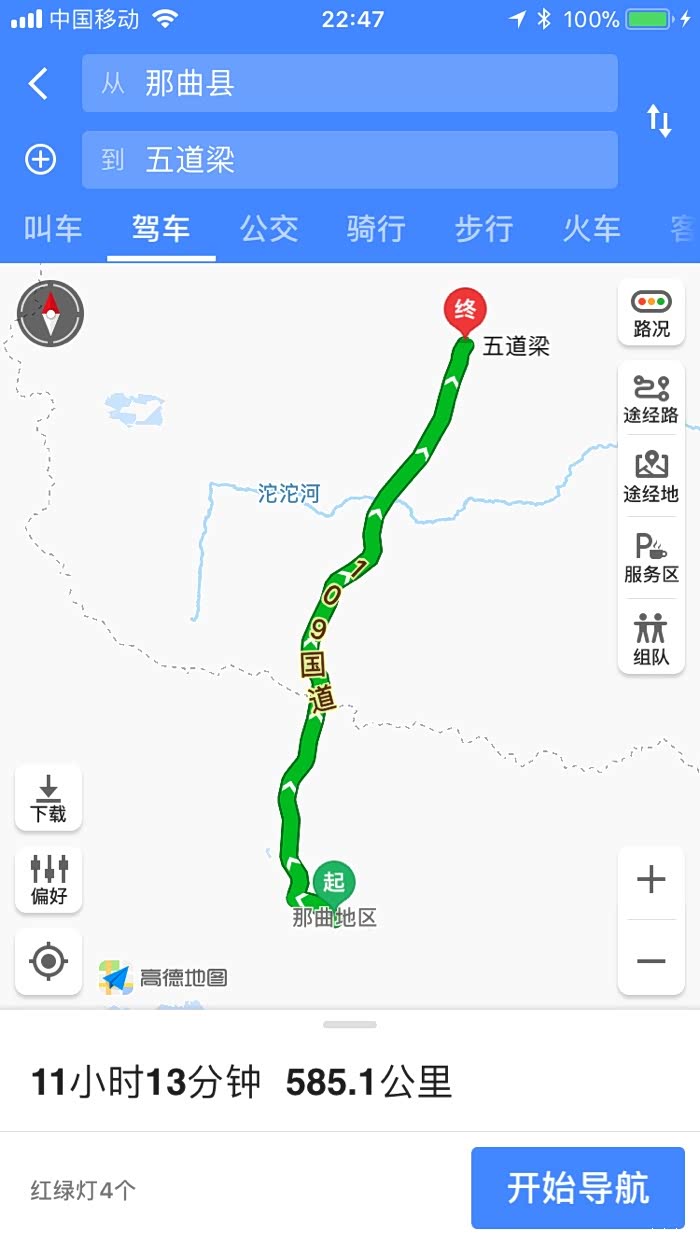Switch to the 叫车 tab
Image resolution: width=700 pixels, height=1245 pixels.
pos(53,229)
